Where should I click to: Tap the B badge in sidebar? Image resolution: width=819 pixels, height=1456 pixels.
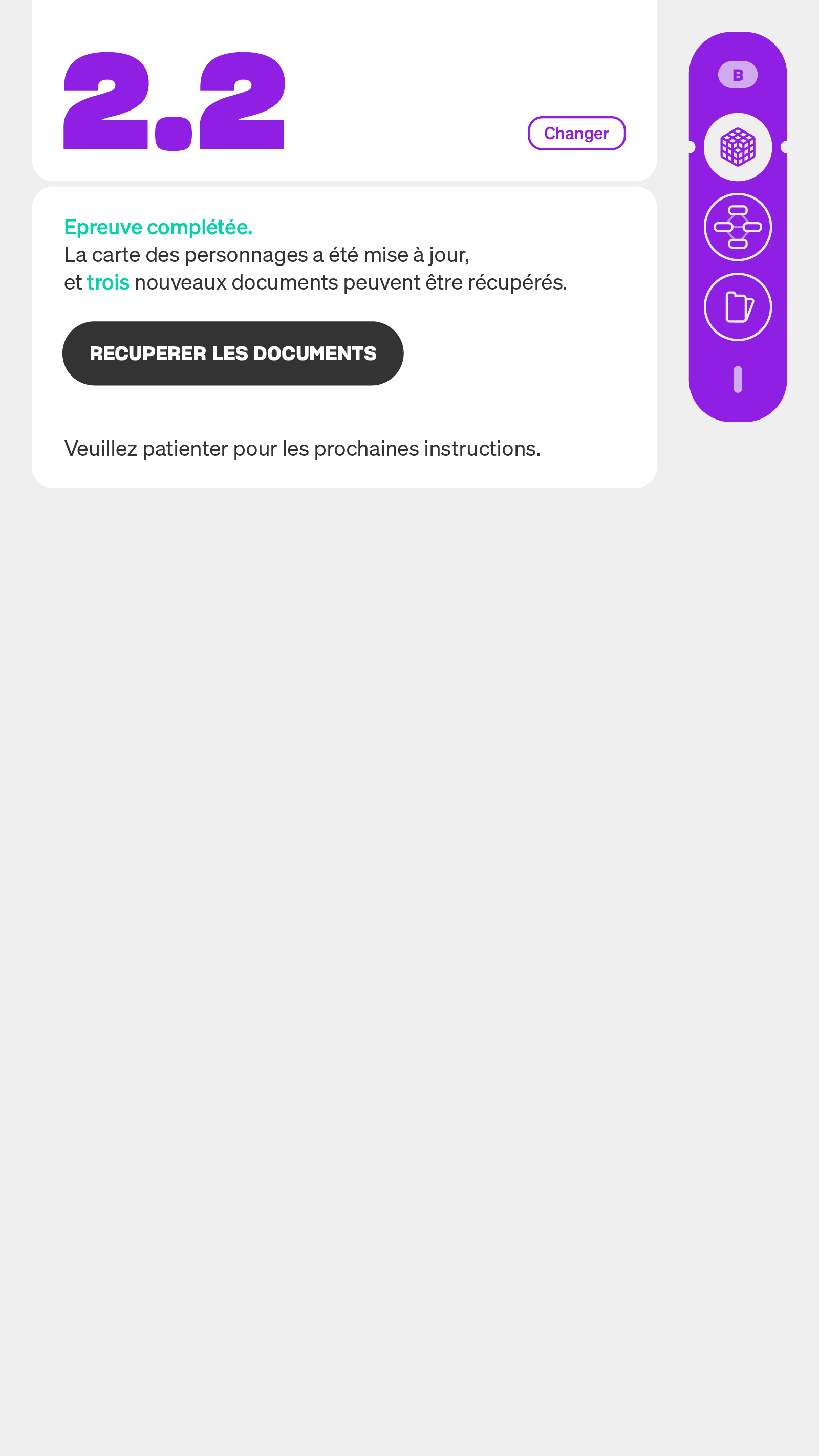[738, 75]
